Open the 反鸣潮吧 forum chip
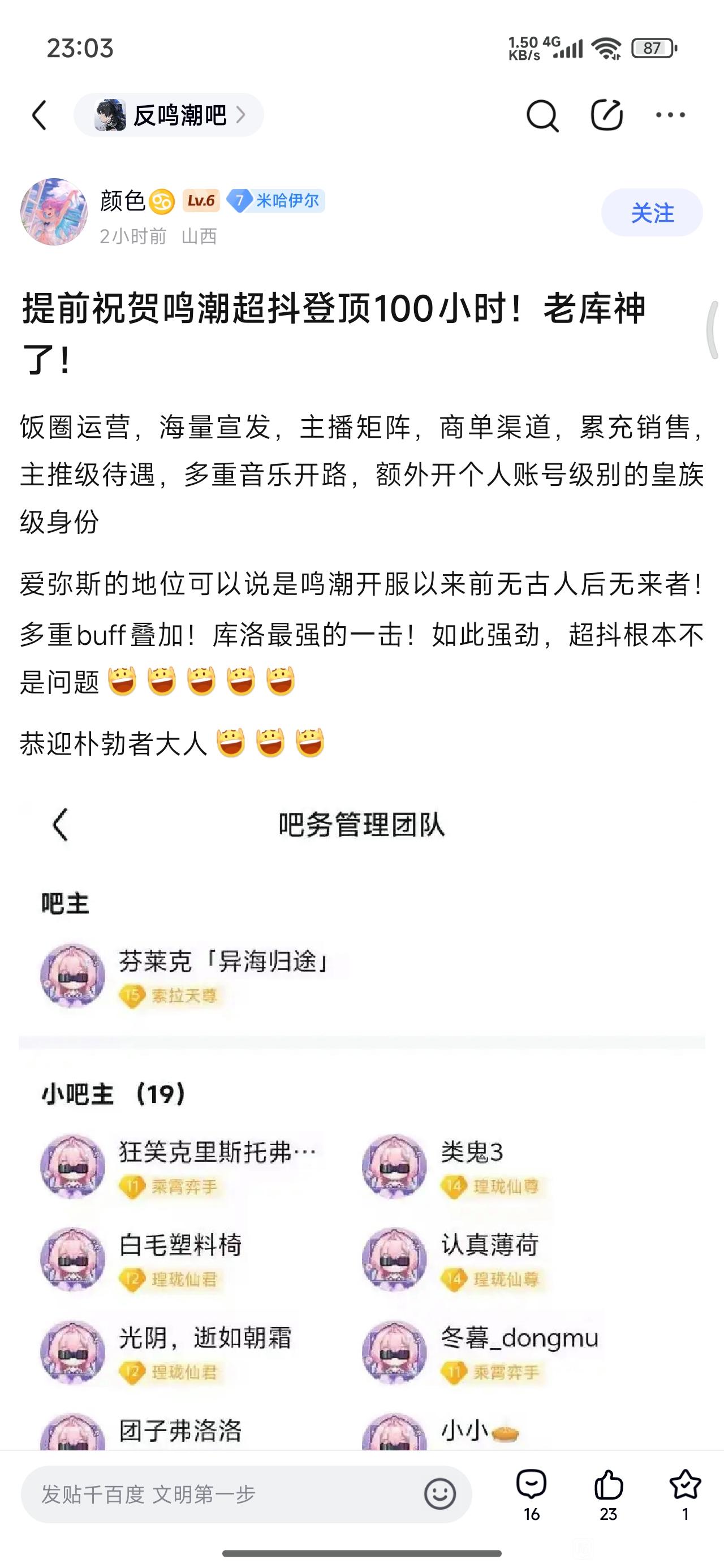 169,115
